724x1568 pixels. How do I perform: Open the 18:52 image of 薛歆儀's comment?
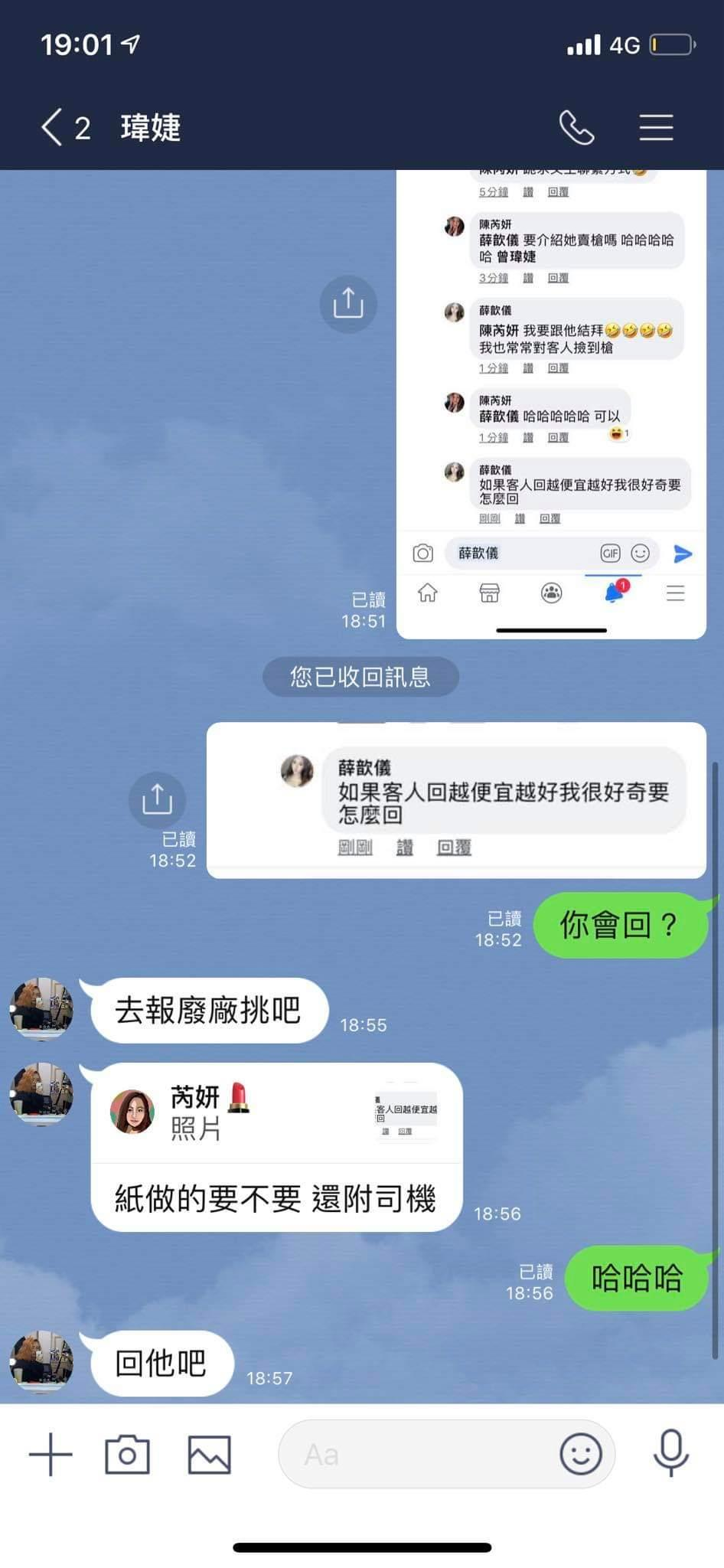point(456,800)
